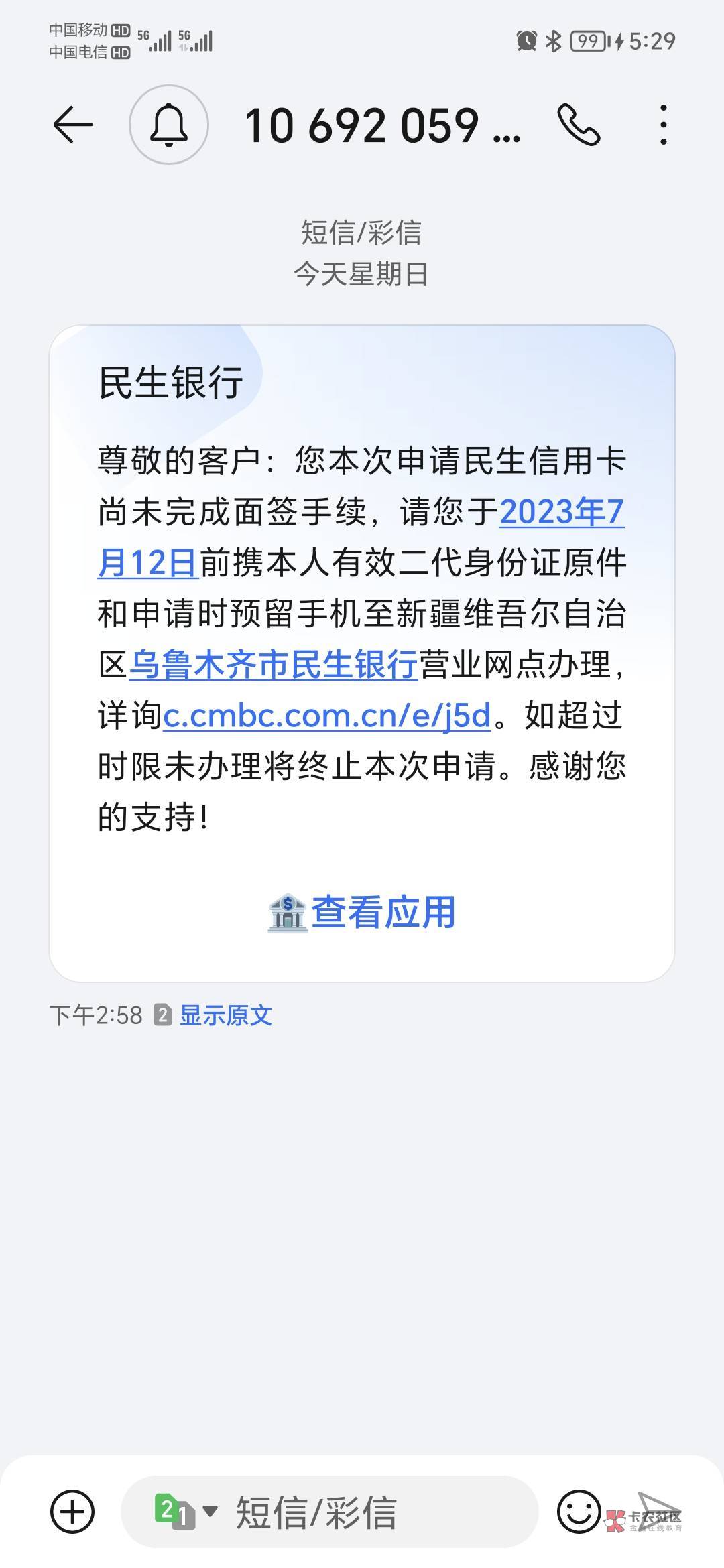This screenshot has width=724, height=1568.
Task: Switch SIM card with the selector
Action: point(186,1512)
